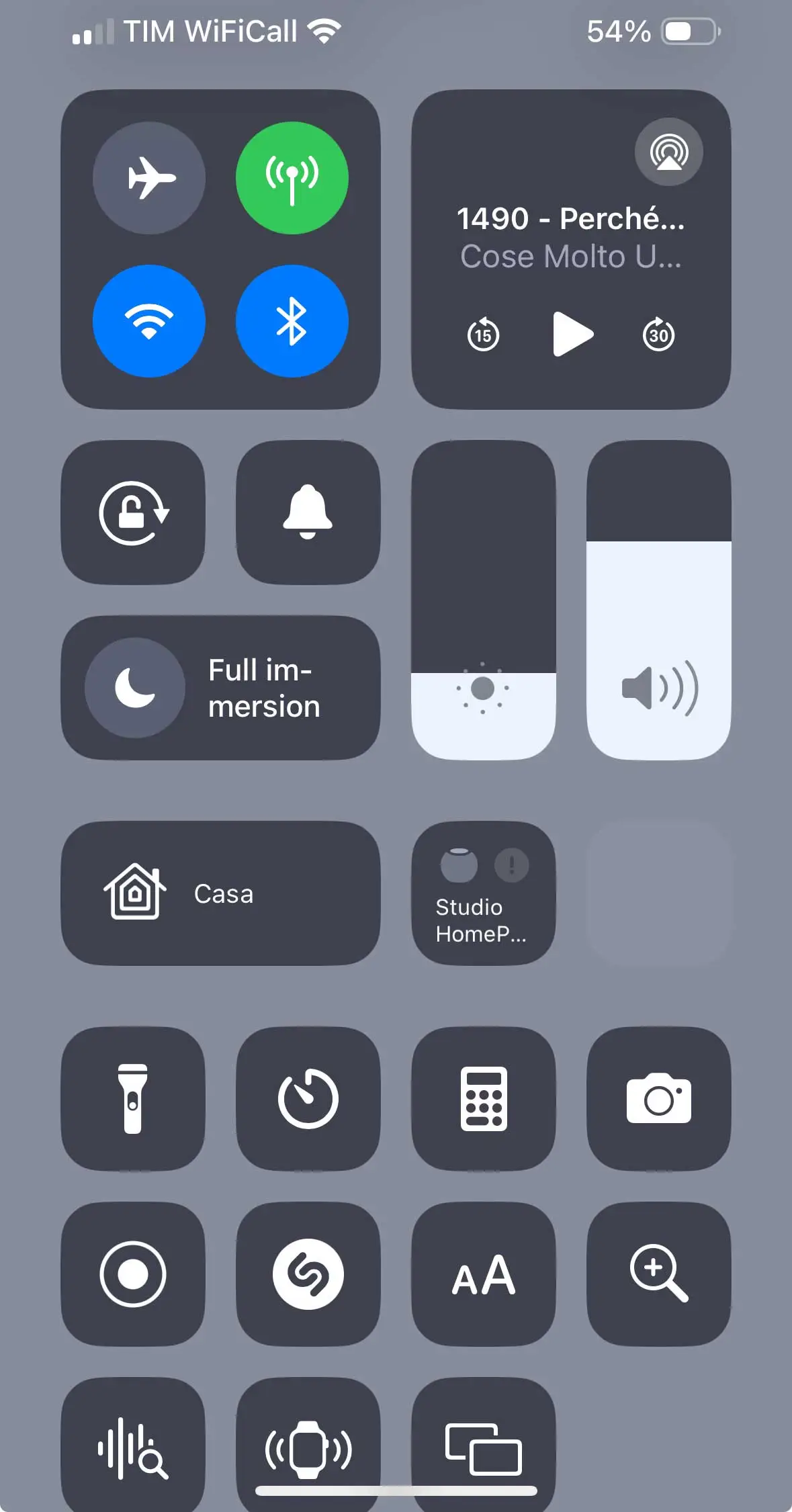Open Shazam music recognition
This screenshot has height=1512, width=792.
(x=308, y=1275)
